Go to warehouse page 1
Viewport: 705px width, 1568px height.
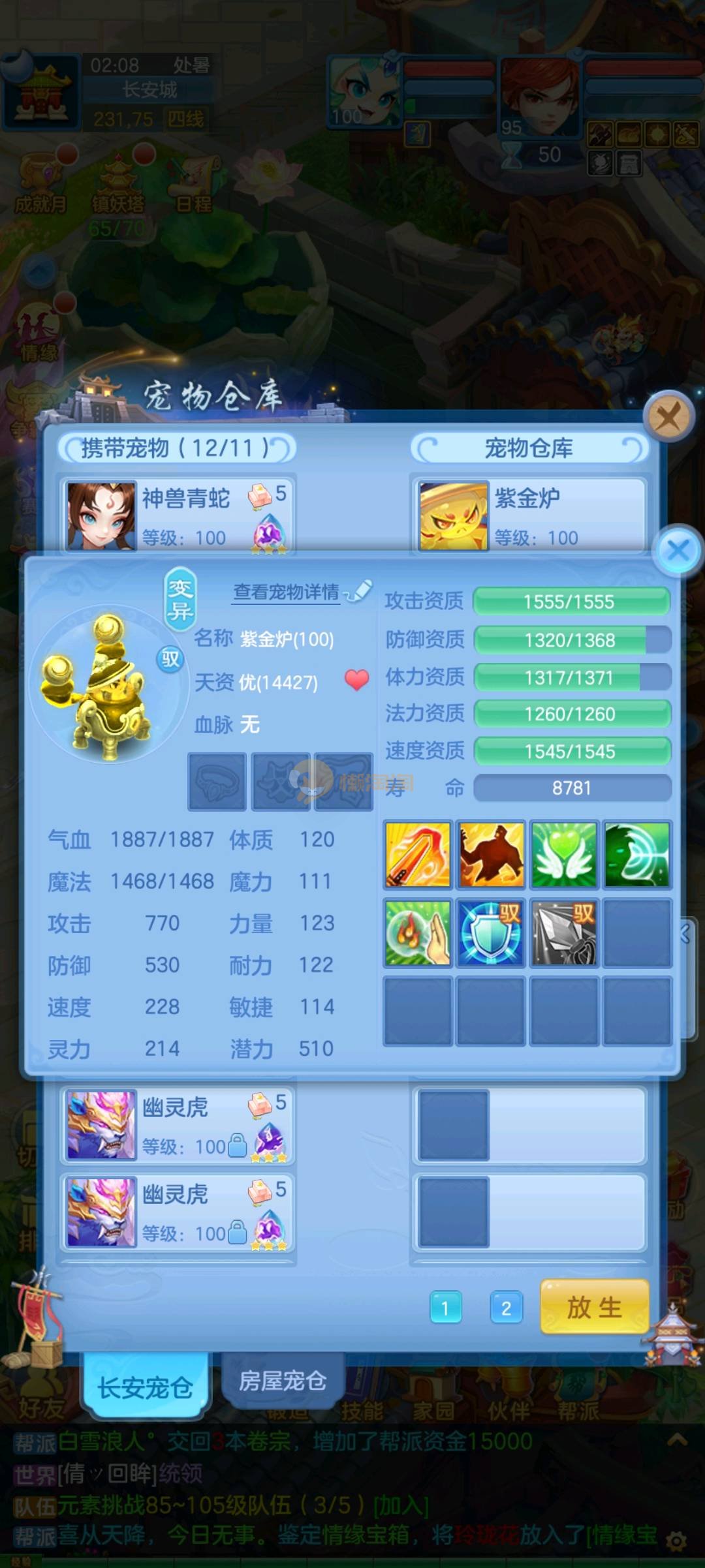pos(445,1308)
